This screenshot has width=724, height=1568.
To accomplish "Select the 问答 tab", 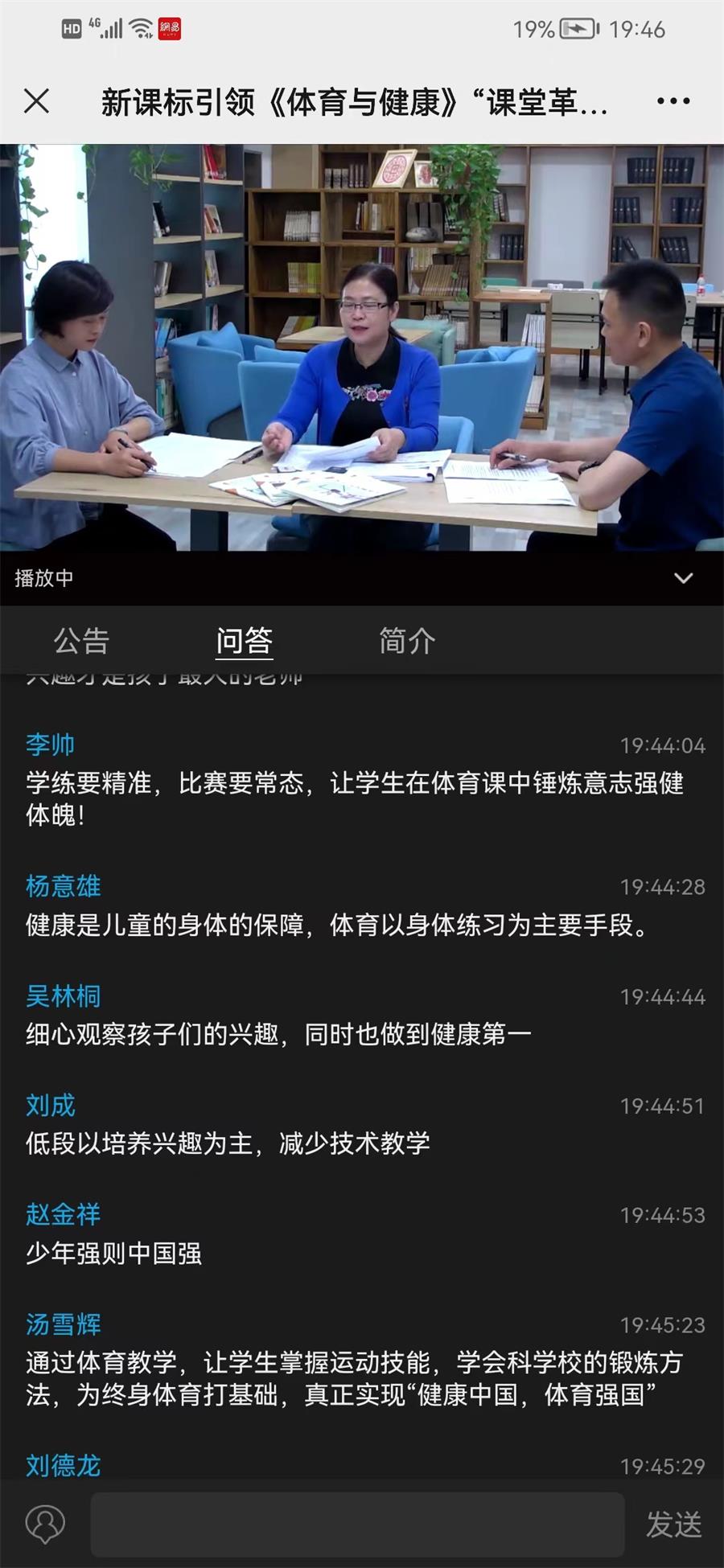I will click(244, 641).
